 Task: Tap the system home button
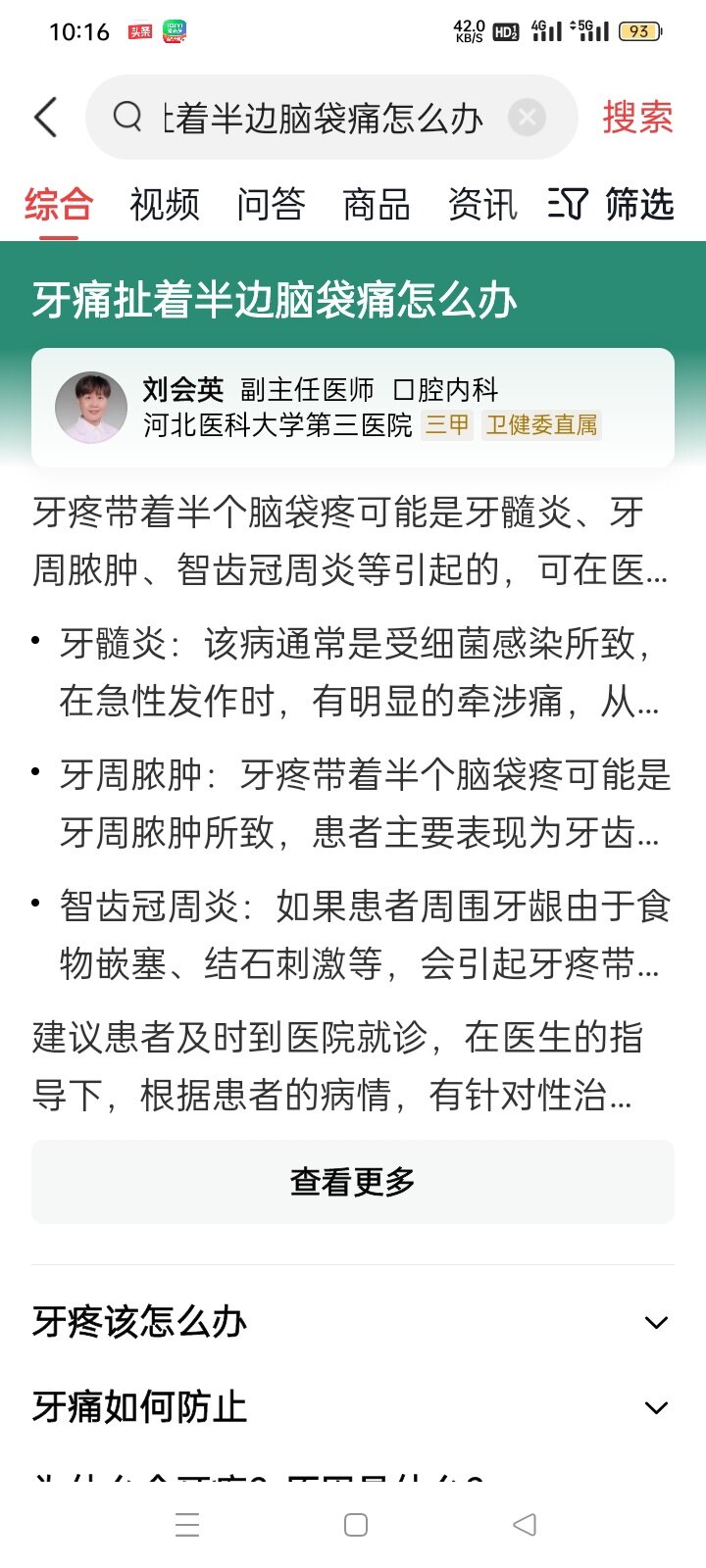tap(356, 1525)
